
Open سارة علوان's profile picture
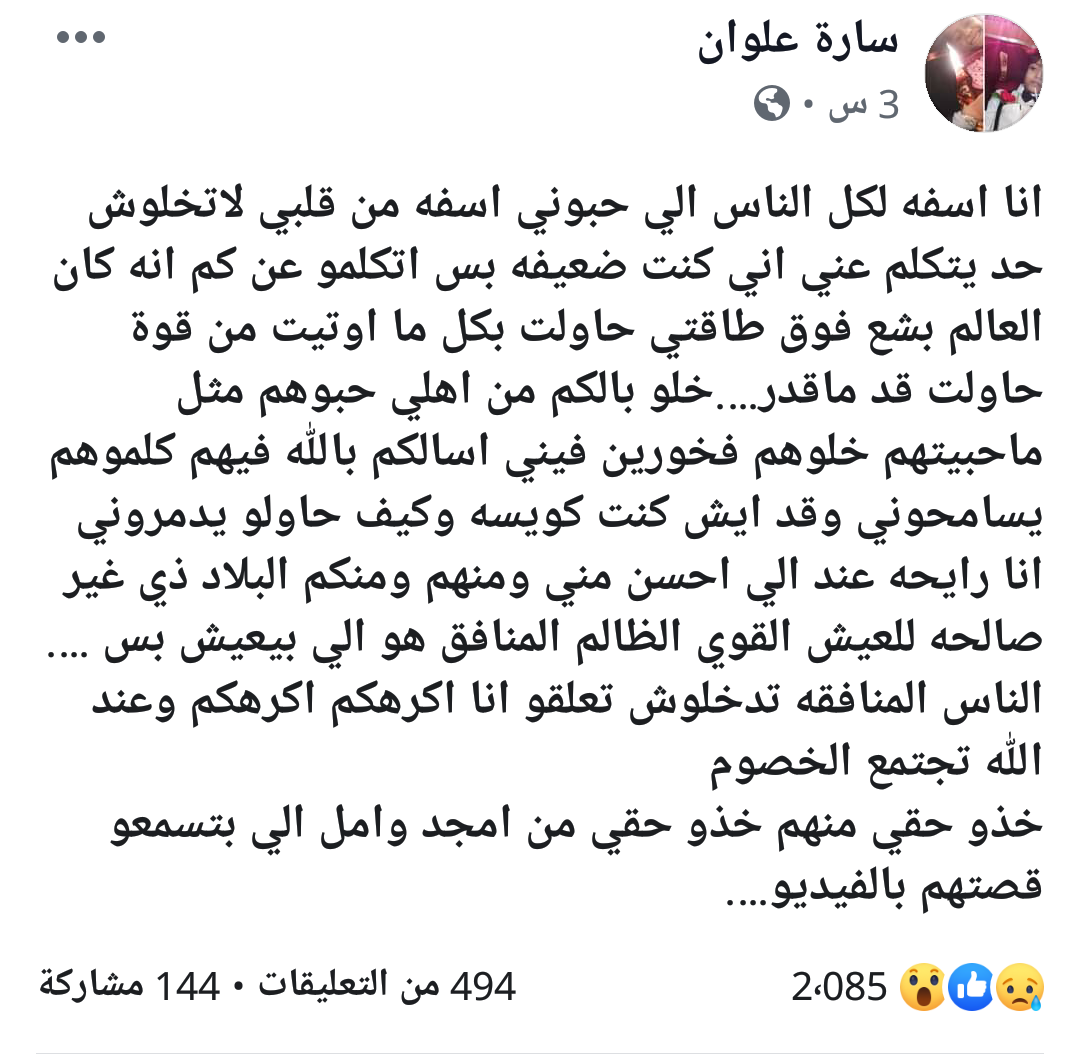pos(984,73)
